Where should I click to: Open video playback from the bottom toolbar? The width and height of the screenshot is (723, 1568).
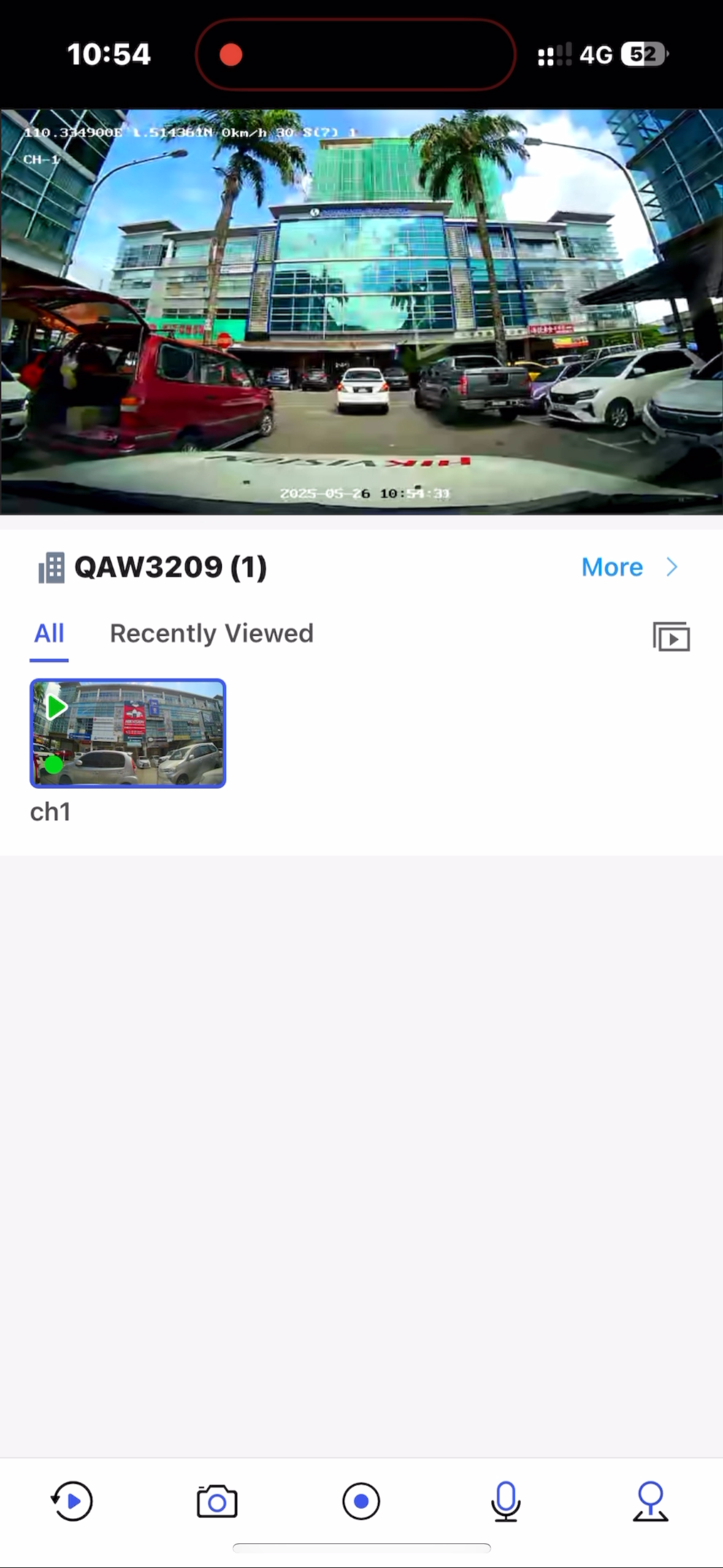pos(72,1501)
